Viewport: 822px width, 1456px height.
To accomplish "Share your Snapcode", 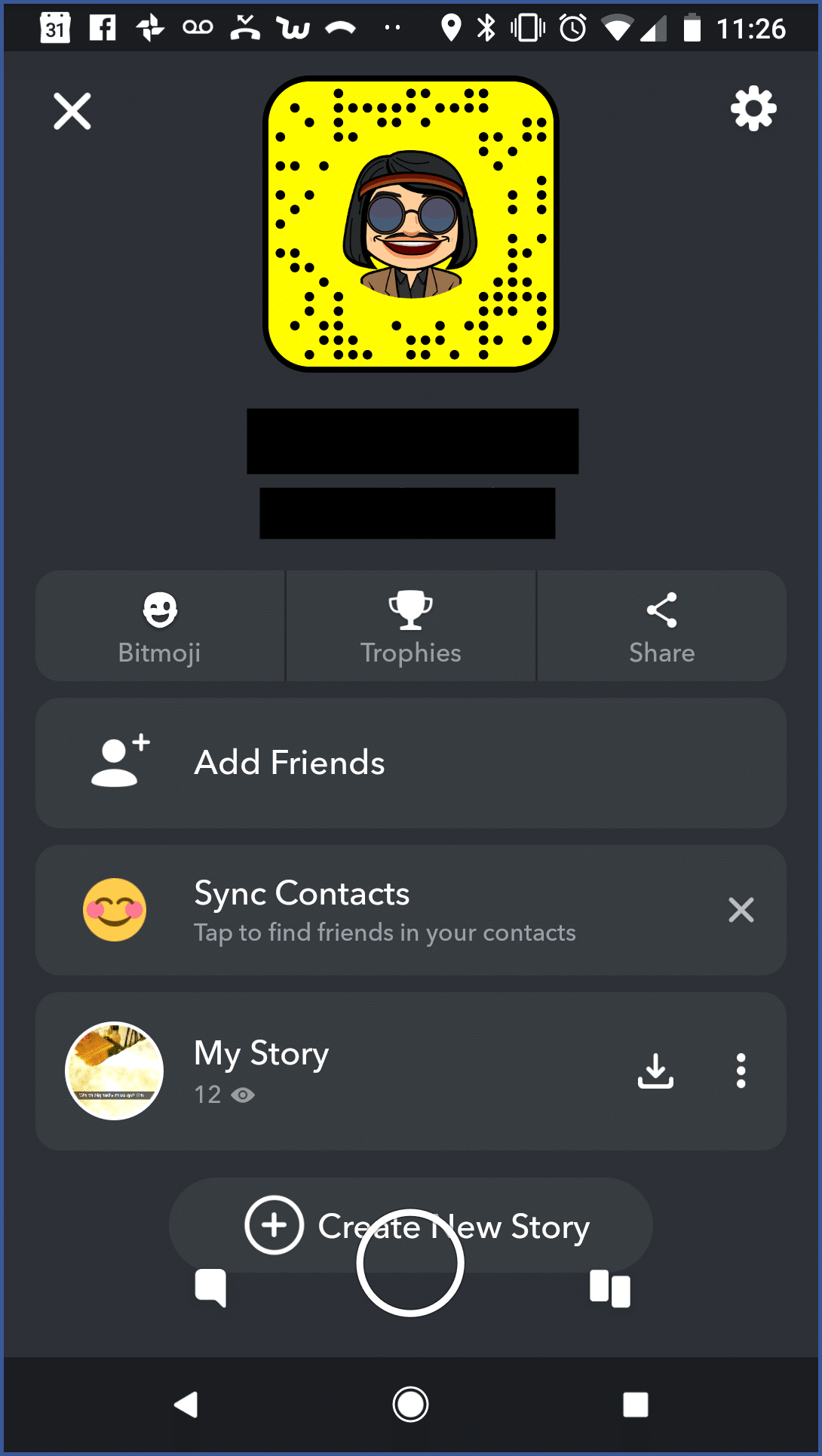I will [x=661, y=626].
